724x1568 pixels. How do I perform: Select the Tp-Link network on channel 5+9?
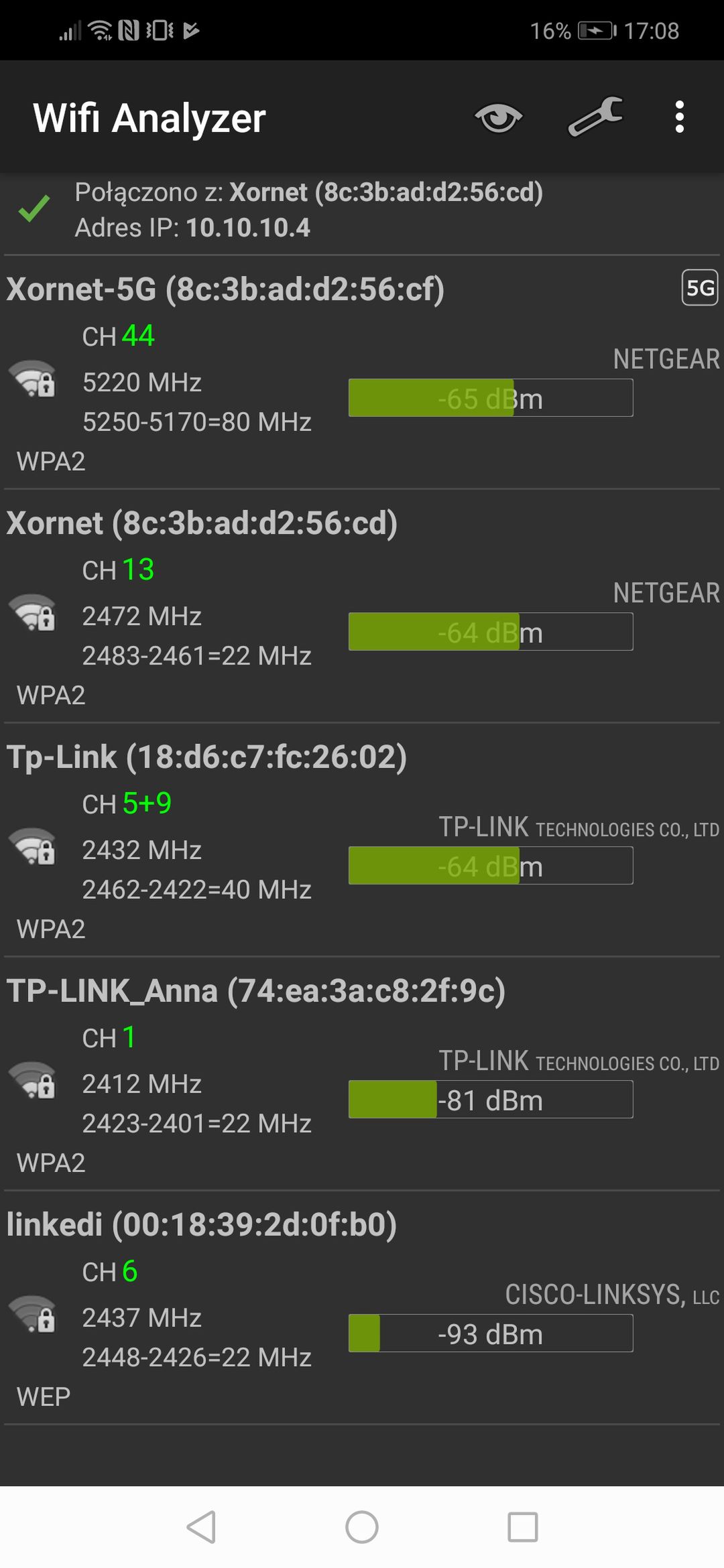click(x=362, y=840)
